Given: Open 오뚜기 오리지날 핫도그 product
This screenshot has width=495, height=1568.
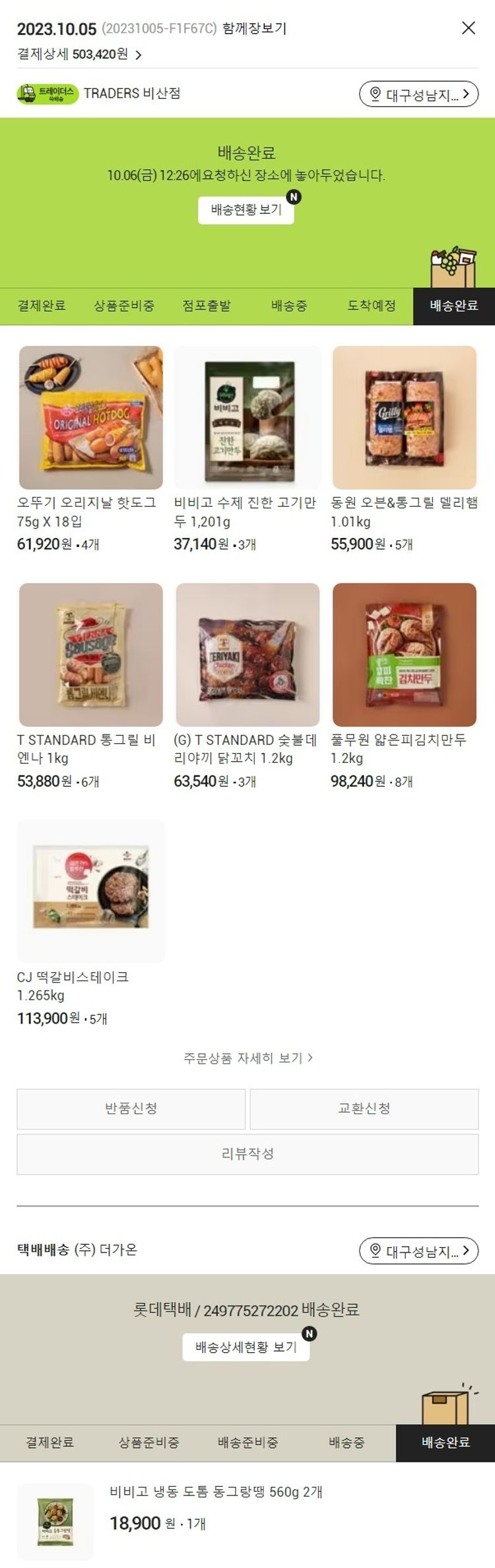Looking at the screenshot, I should click(x=91, y=418).
